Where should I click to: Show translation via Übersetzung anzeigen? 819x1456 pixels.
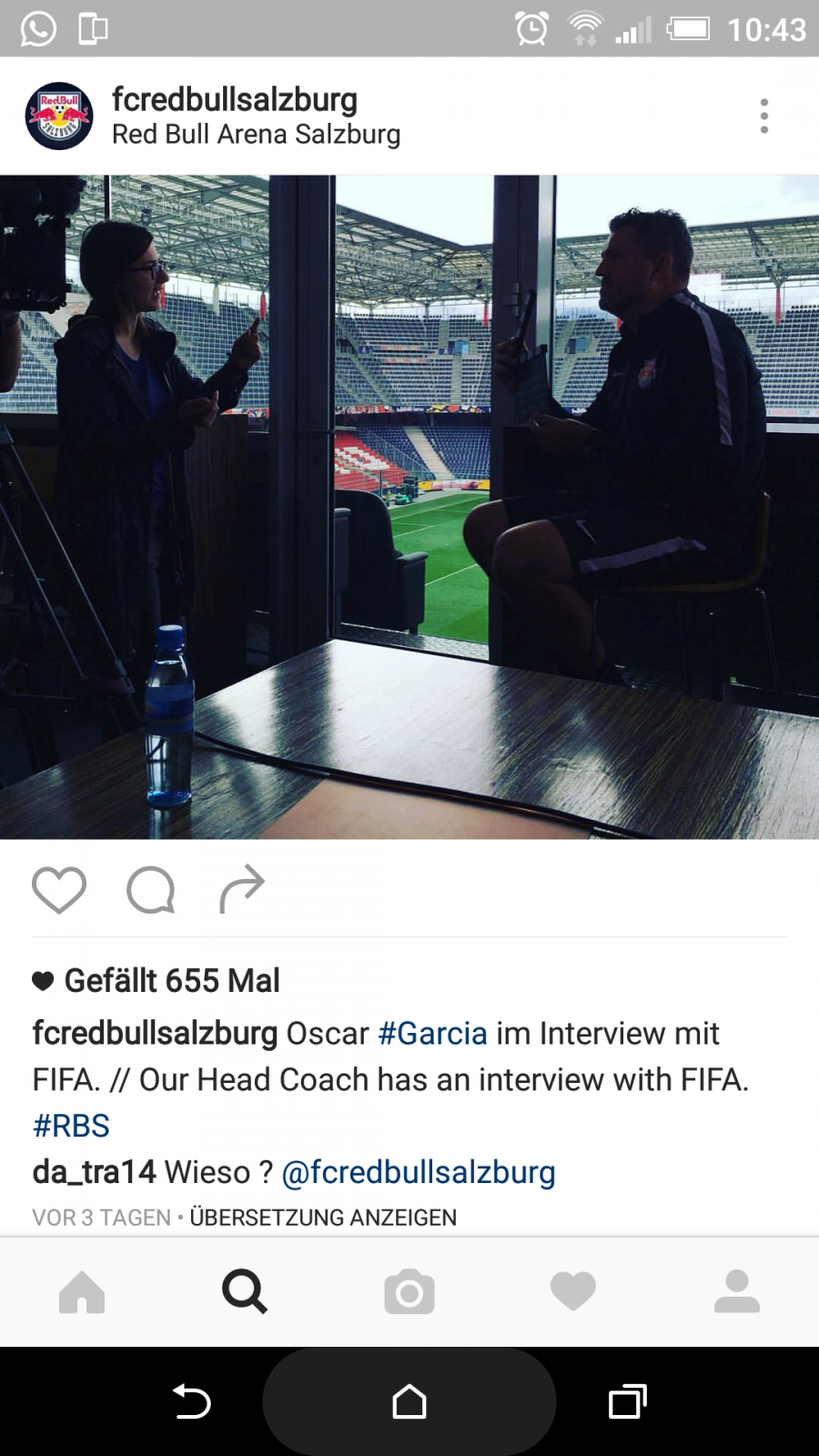[x=323, y=1218]
